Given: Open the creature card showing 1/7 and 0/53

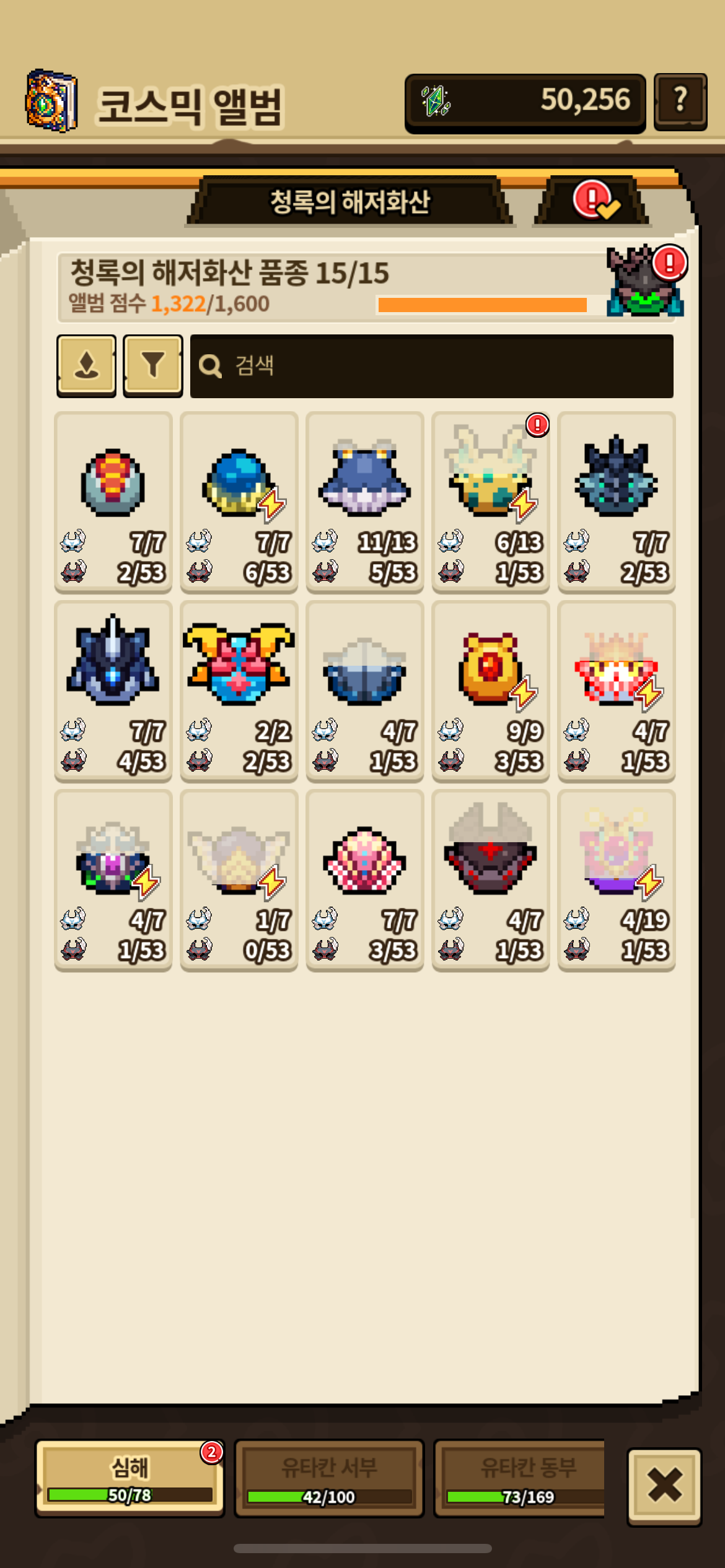Looking at the screenshot, I should (x=239, y=879).
